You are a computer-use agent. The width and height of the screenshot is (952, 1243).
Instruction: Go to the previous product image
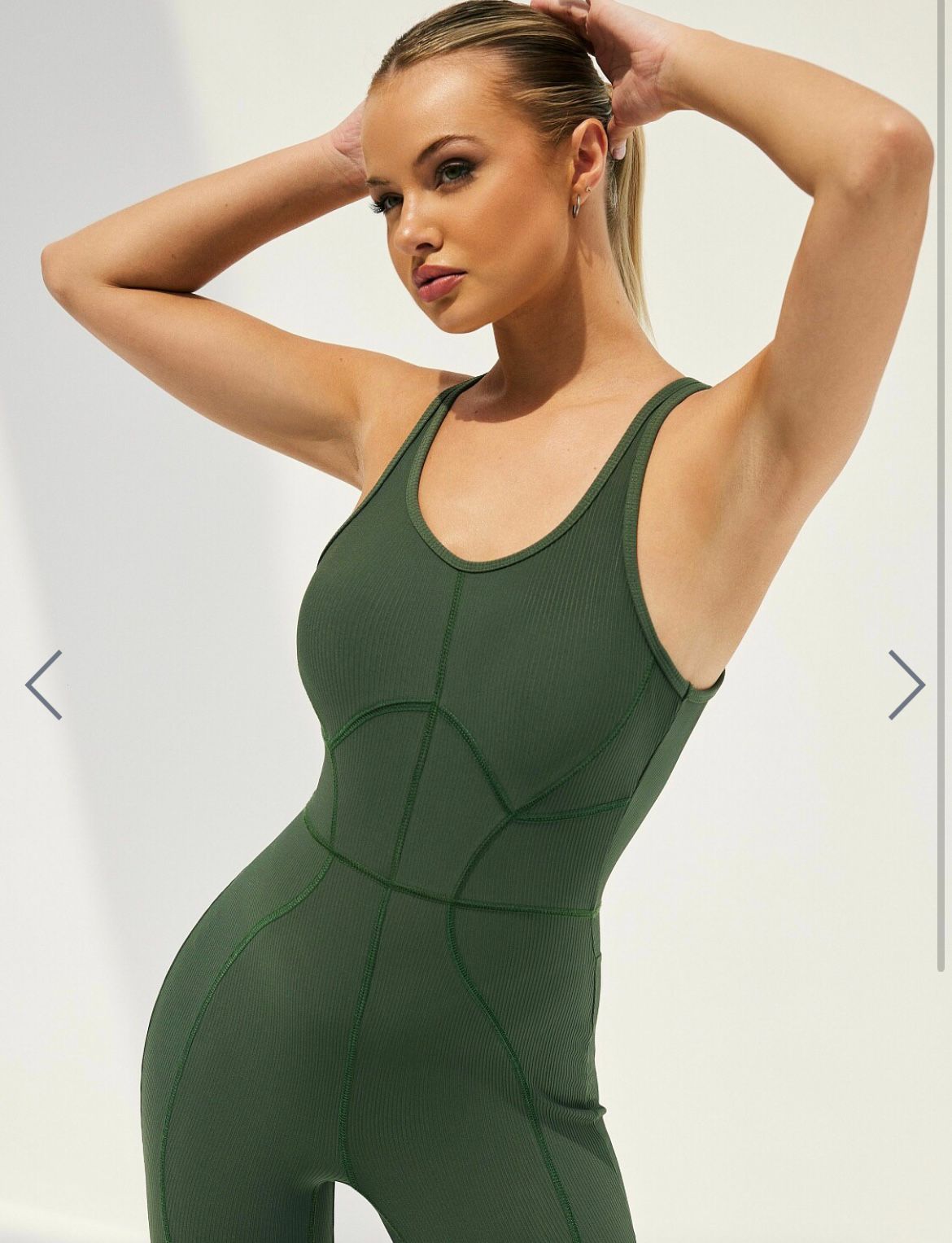[45, 685]
